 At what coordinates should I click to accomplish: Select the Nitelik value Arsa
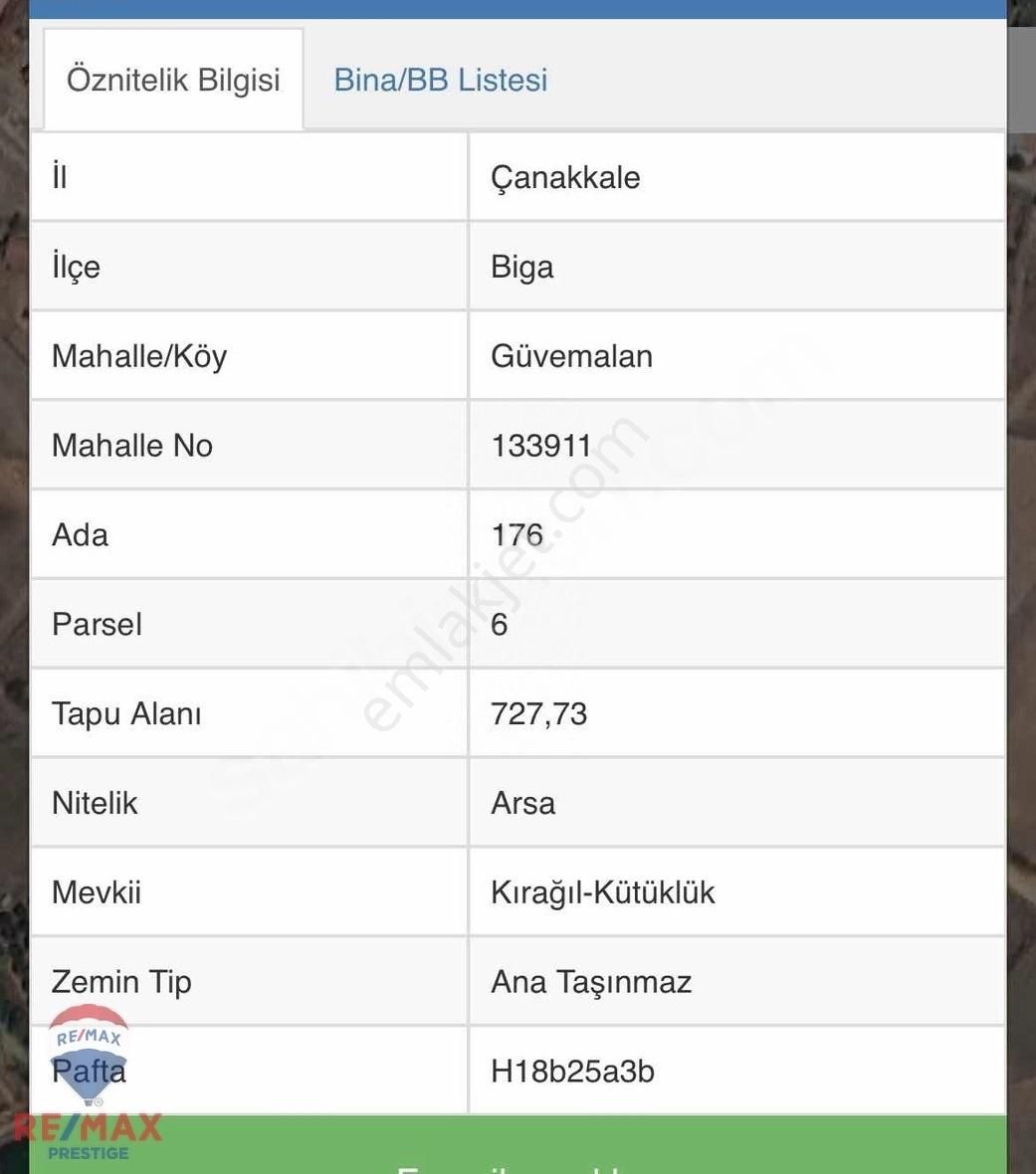click(x=524, y=803)
